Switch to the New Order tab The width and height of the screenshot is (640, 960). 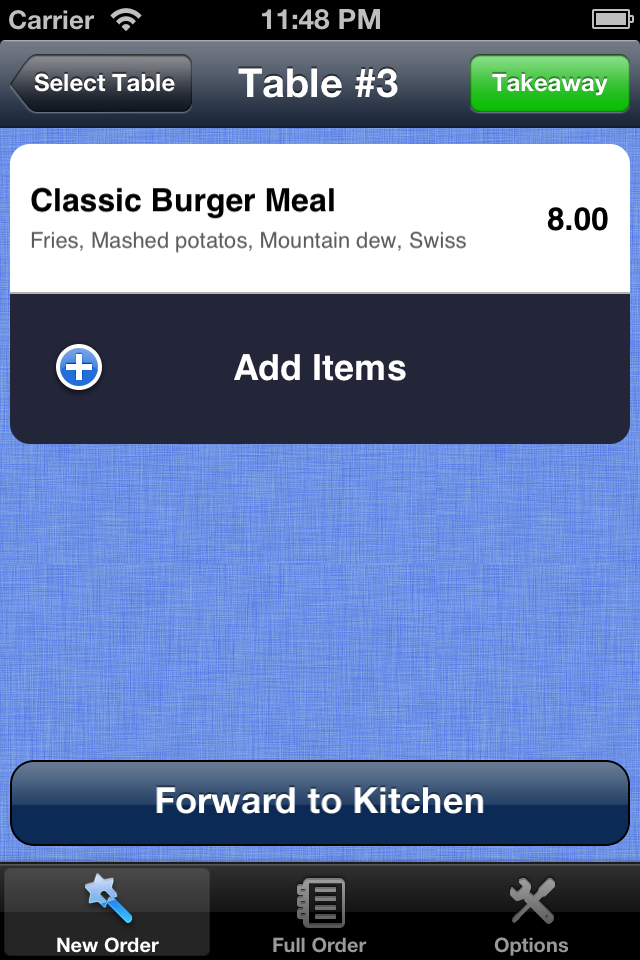point(107,913)
